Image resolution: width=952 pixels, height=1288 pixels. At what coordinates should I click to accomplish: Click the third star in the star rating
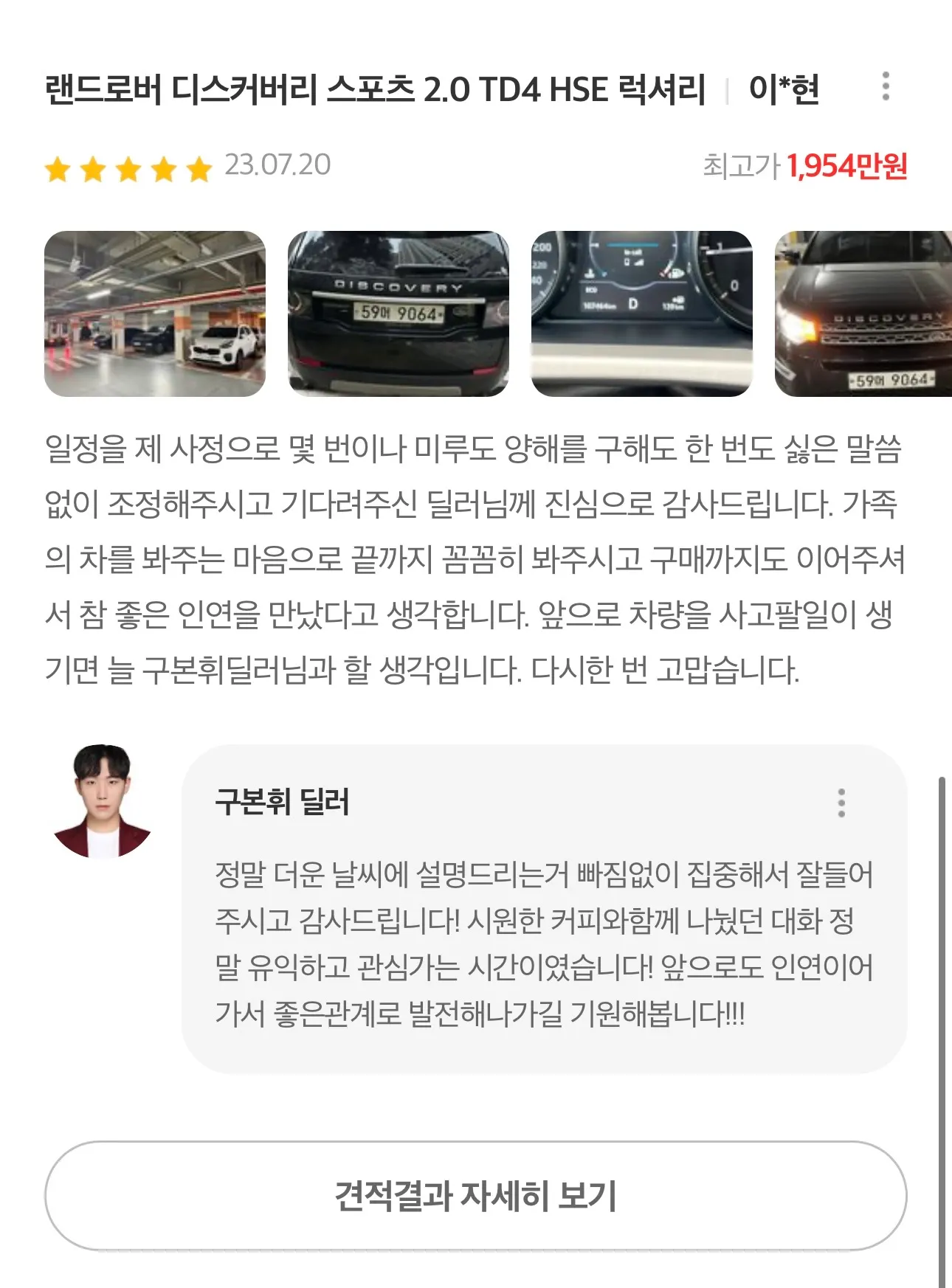(128, 168)
